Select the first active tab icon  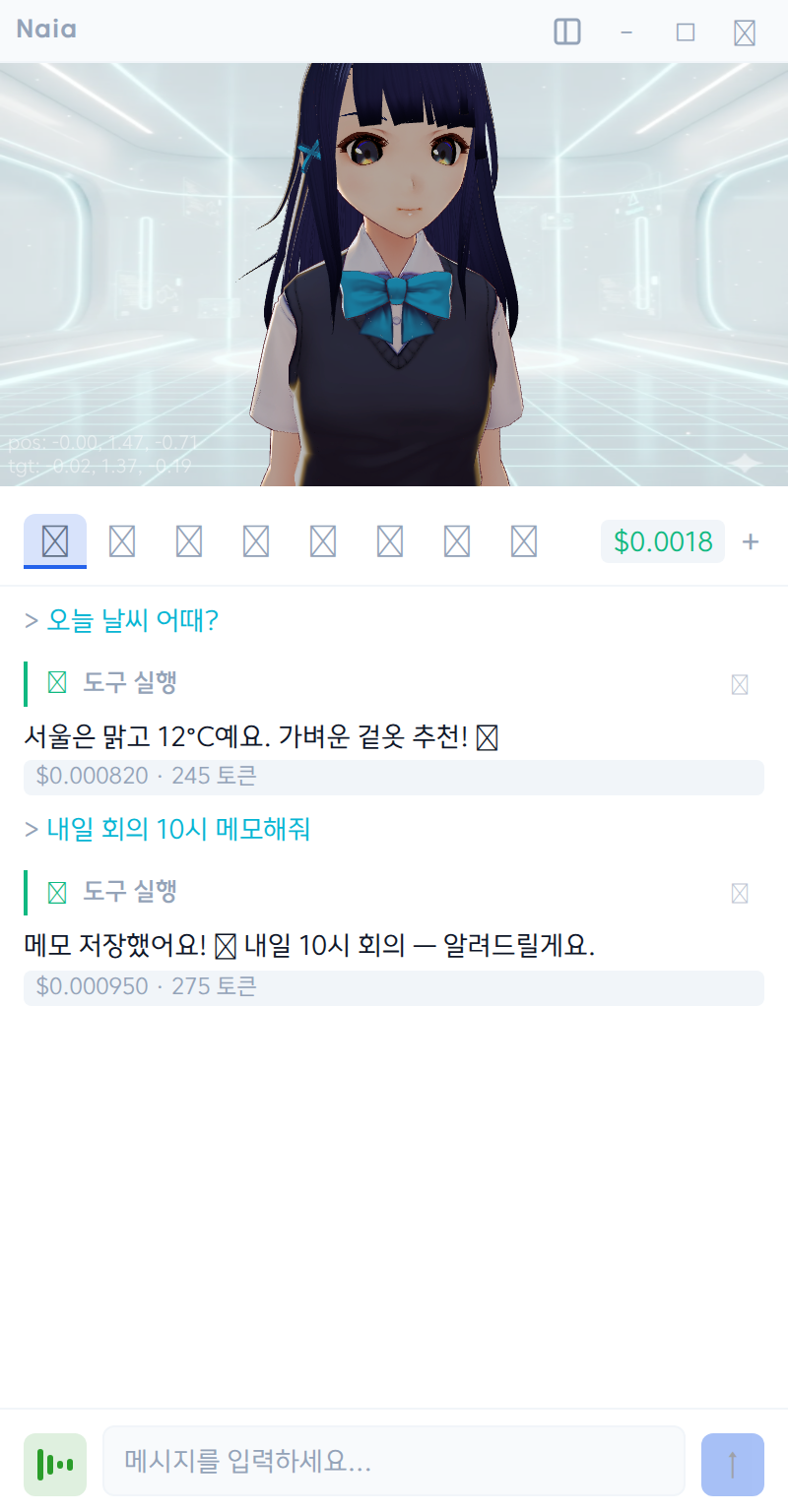[54, 540]
